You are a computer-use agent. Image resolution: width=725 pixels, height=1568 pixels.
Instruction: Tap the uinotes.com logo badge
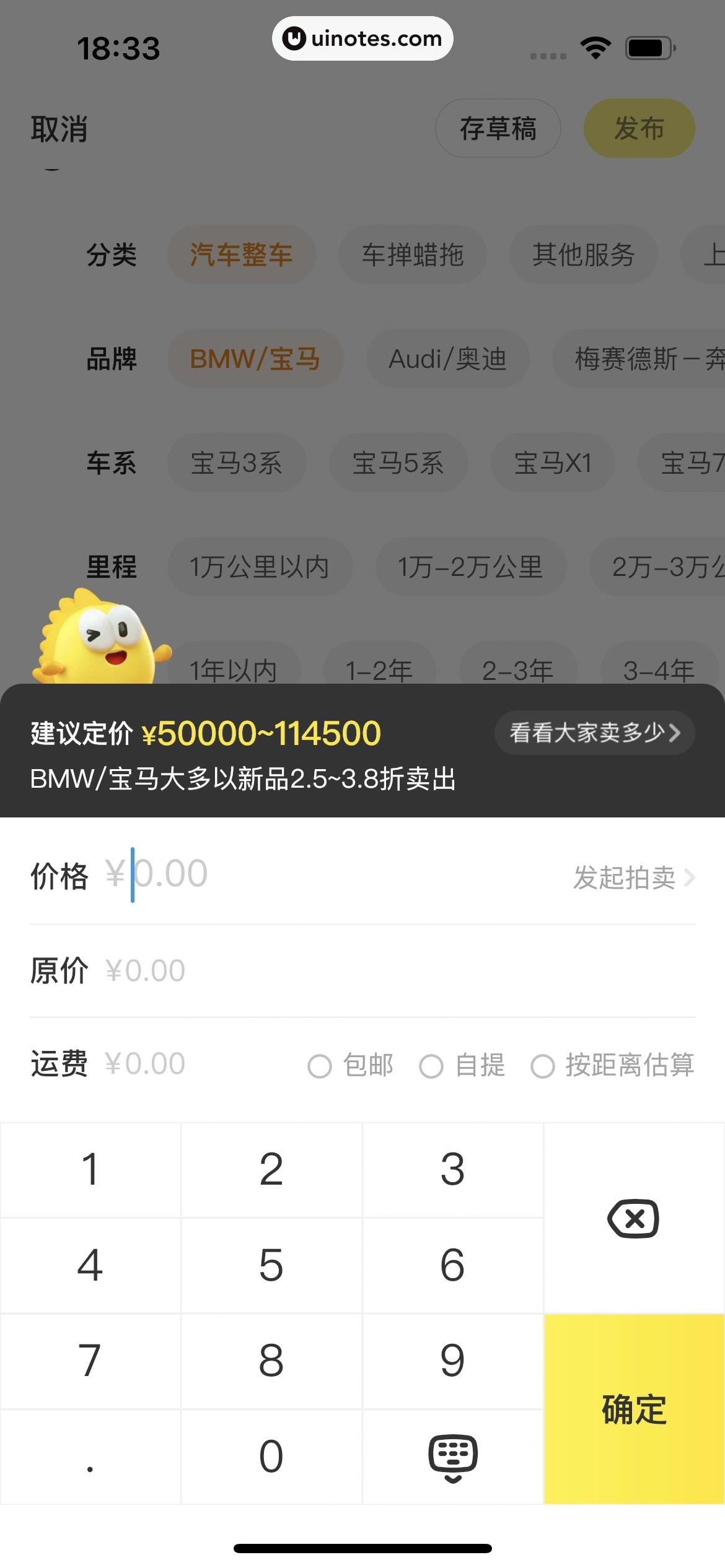[x=362, y=38]
